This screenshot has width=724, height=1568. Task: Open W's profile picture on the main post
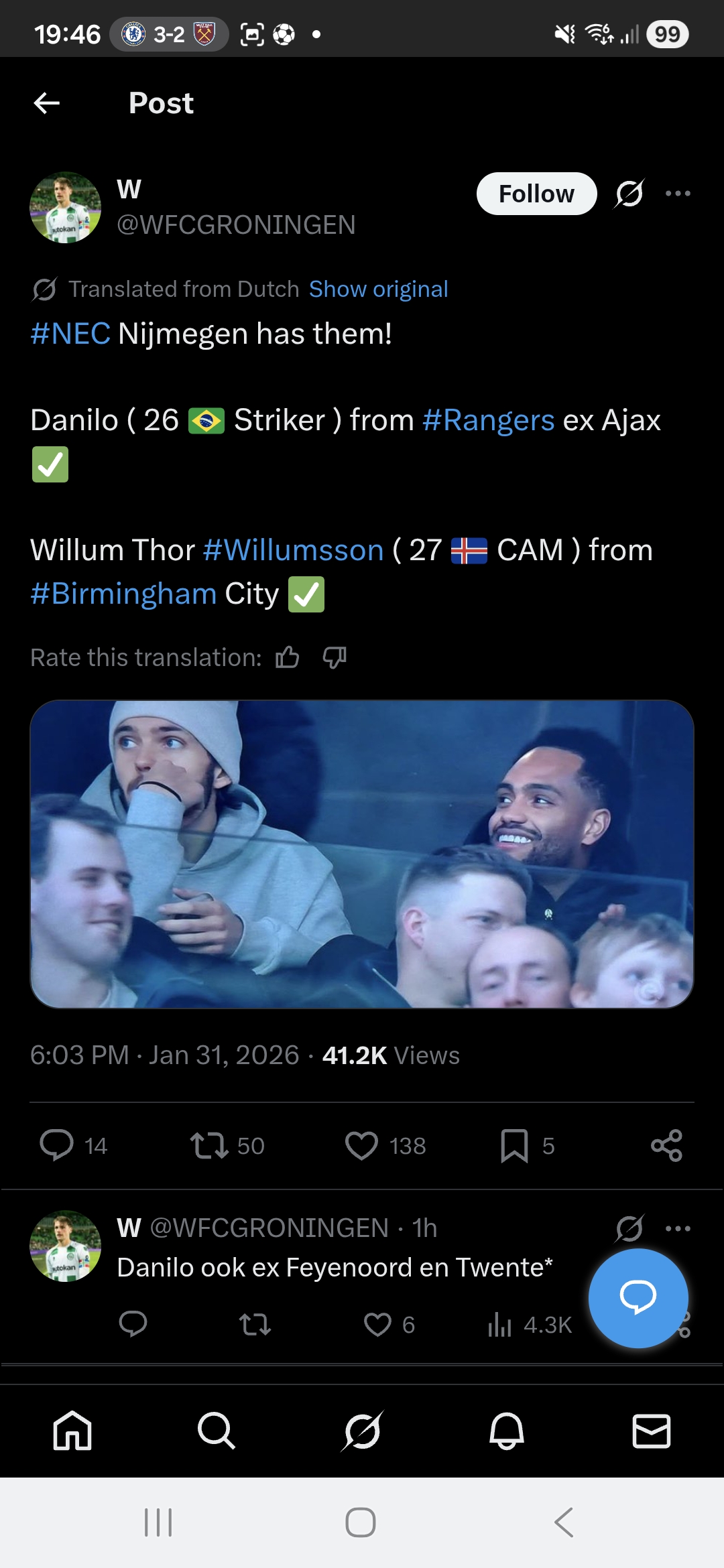tap(66, 208)
